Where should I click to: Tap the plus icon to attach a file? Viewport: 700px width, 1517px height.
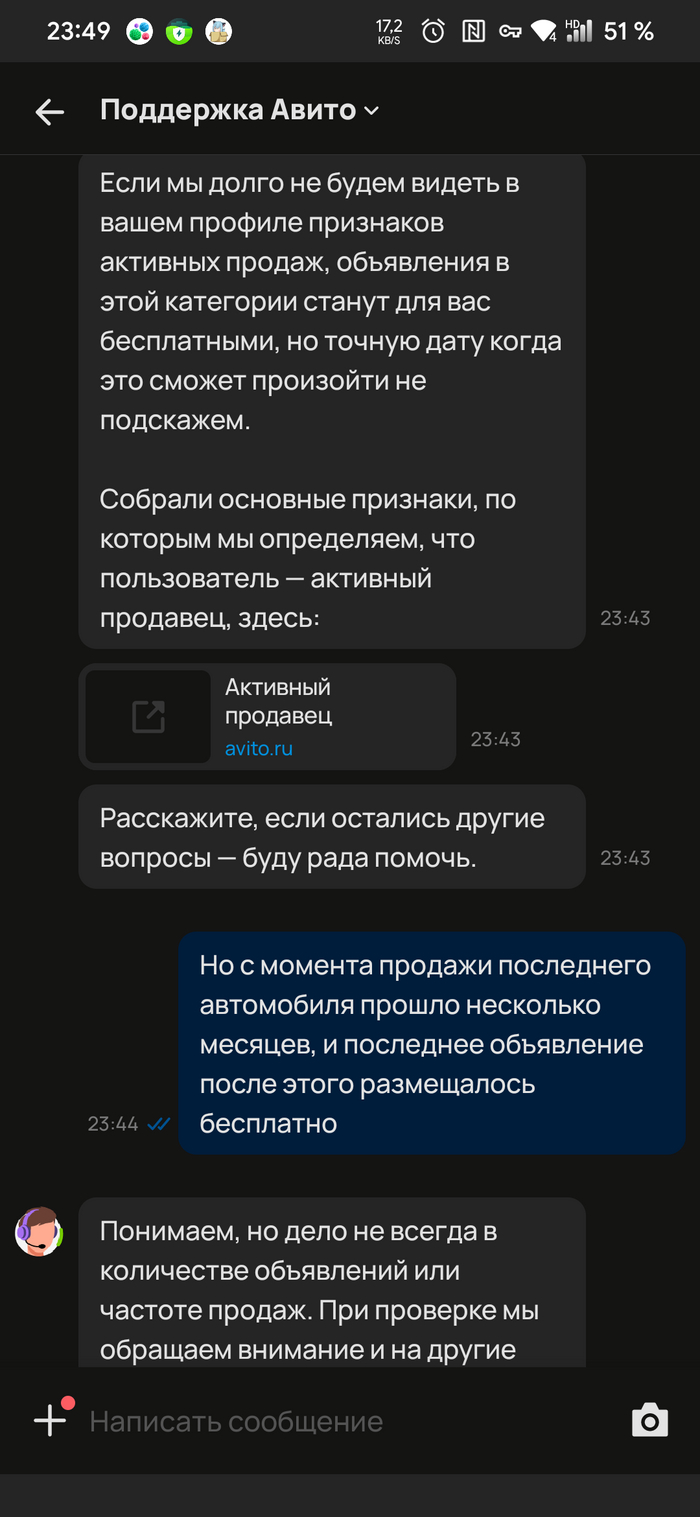click(50, 1420)
